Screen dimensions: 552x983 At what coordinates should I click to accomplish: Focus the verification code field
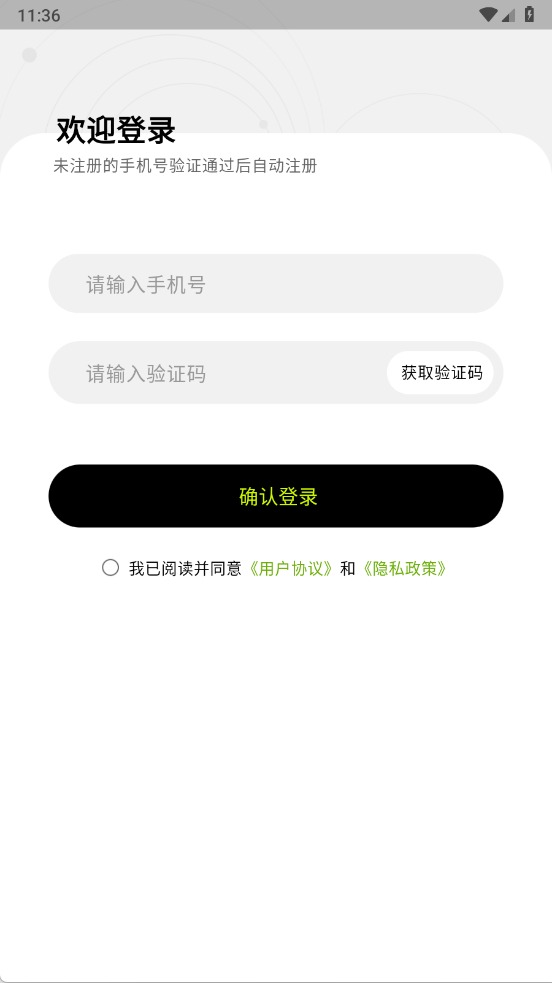pyautogui.click(x=216, y=373)
